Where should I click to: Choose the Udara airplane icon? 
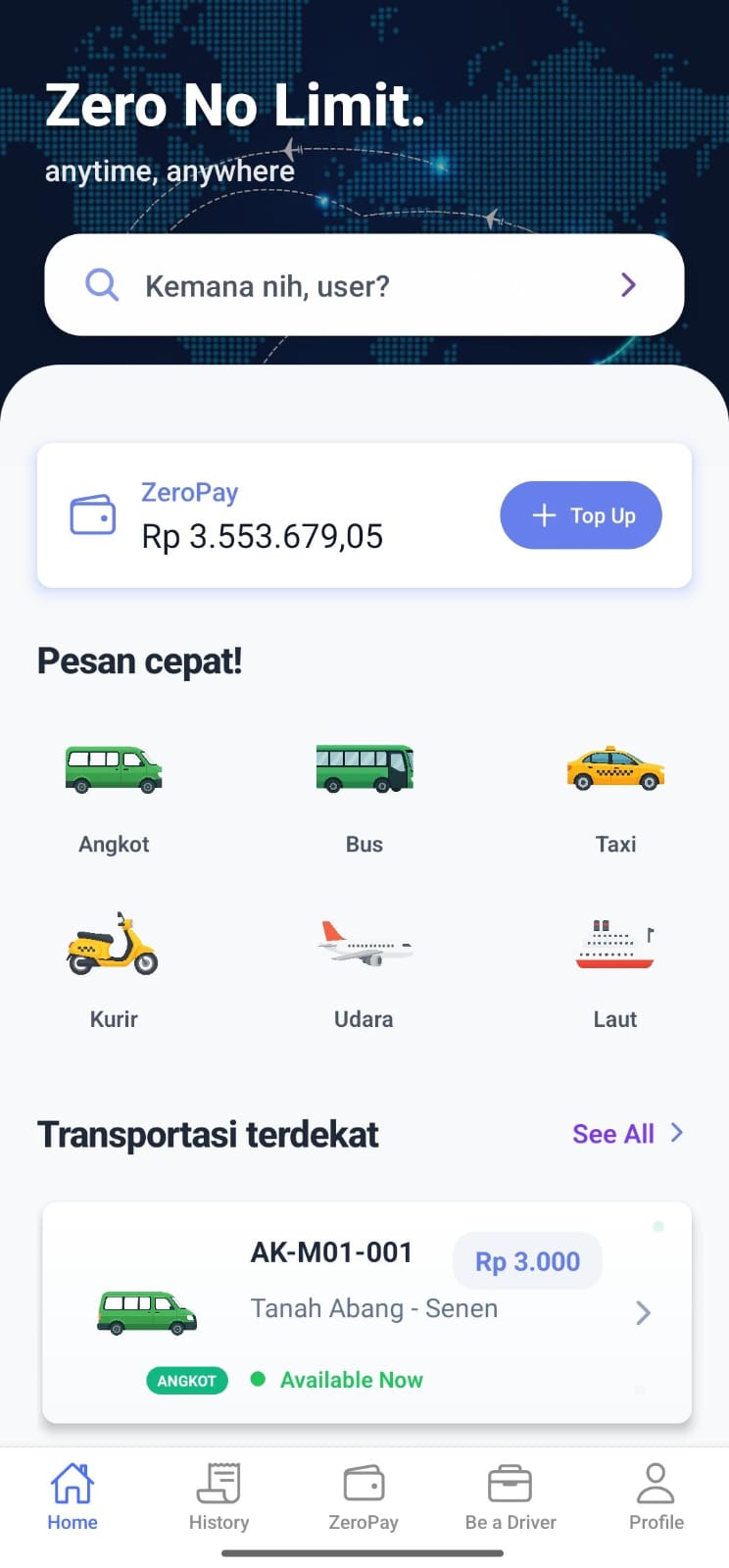click(x=364, y=944)
